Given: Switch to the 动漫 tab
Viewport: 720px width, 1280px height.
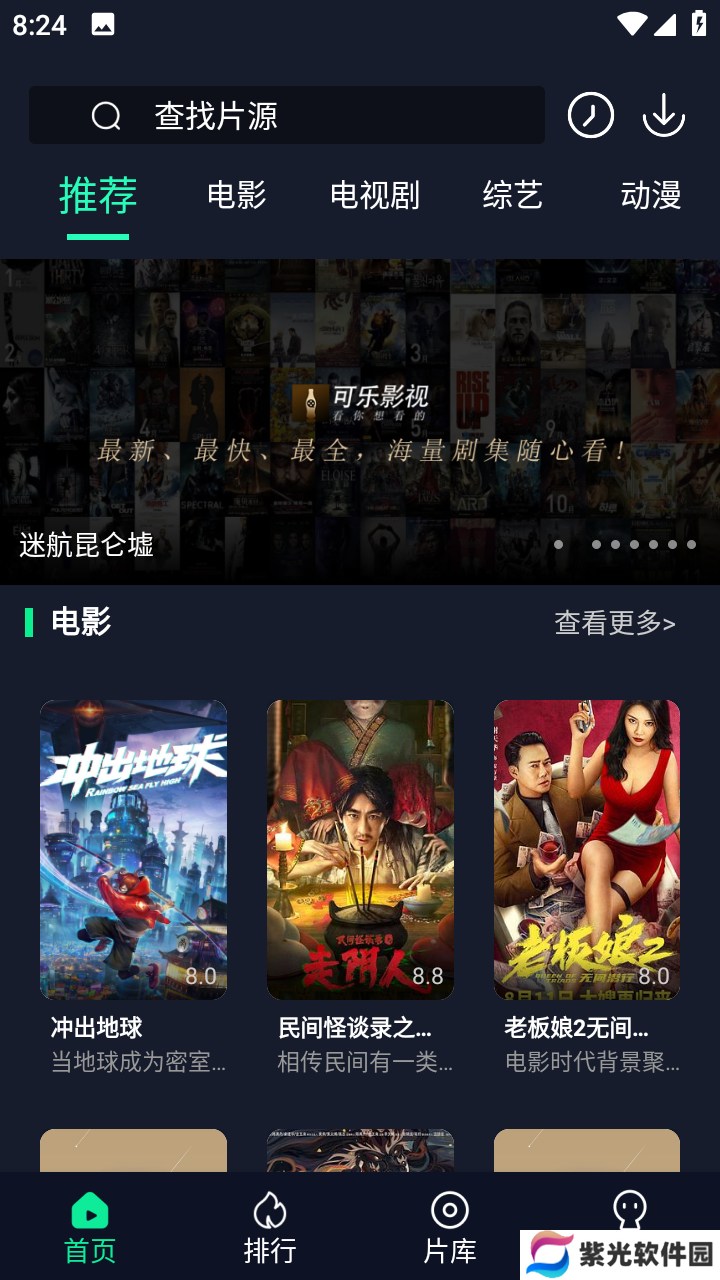Looking at the screenshot, I should point(650,195).
